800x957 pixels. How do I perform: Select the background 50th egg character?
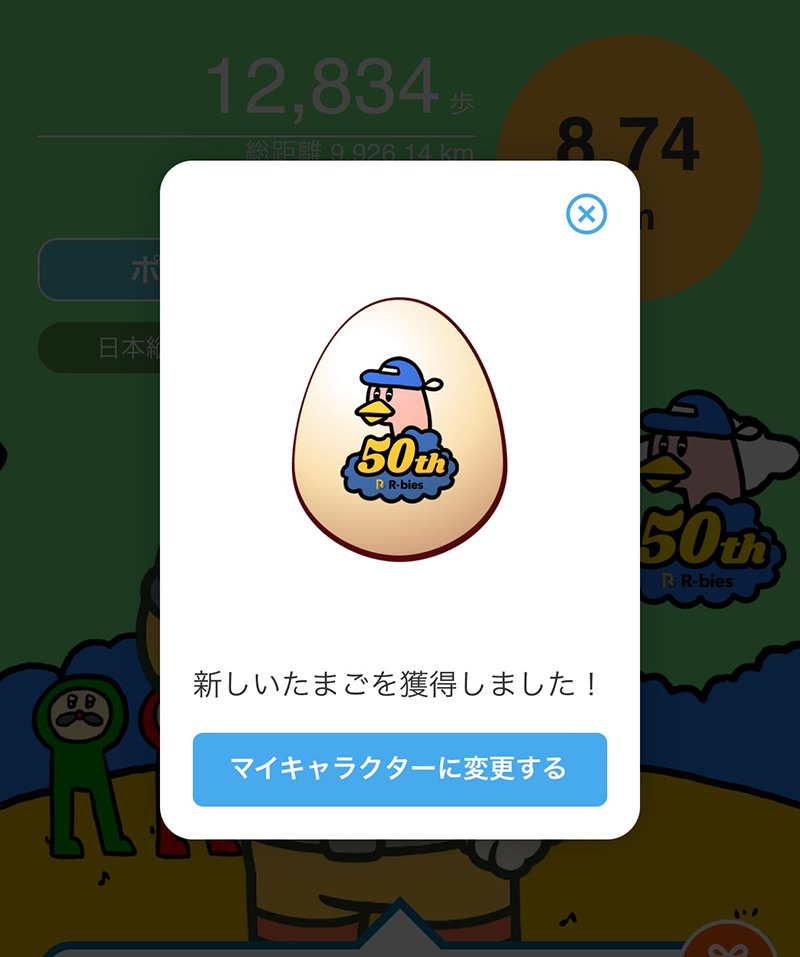(x=700, y=480)
